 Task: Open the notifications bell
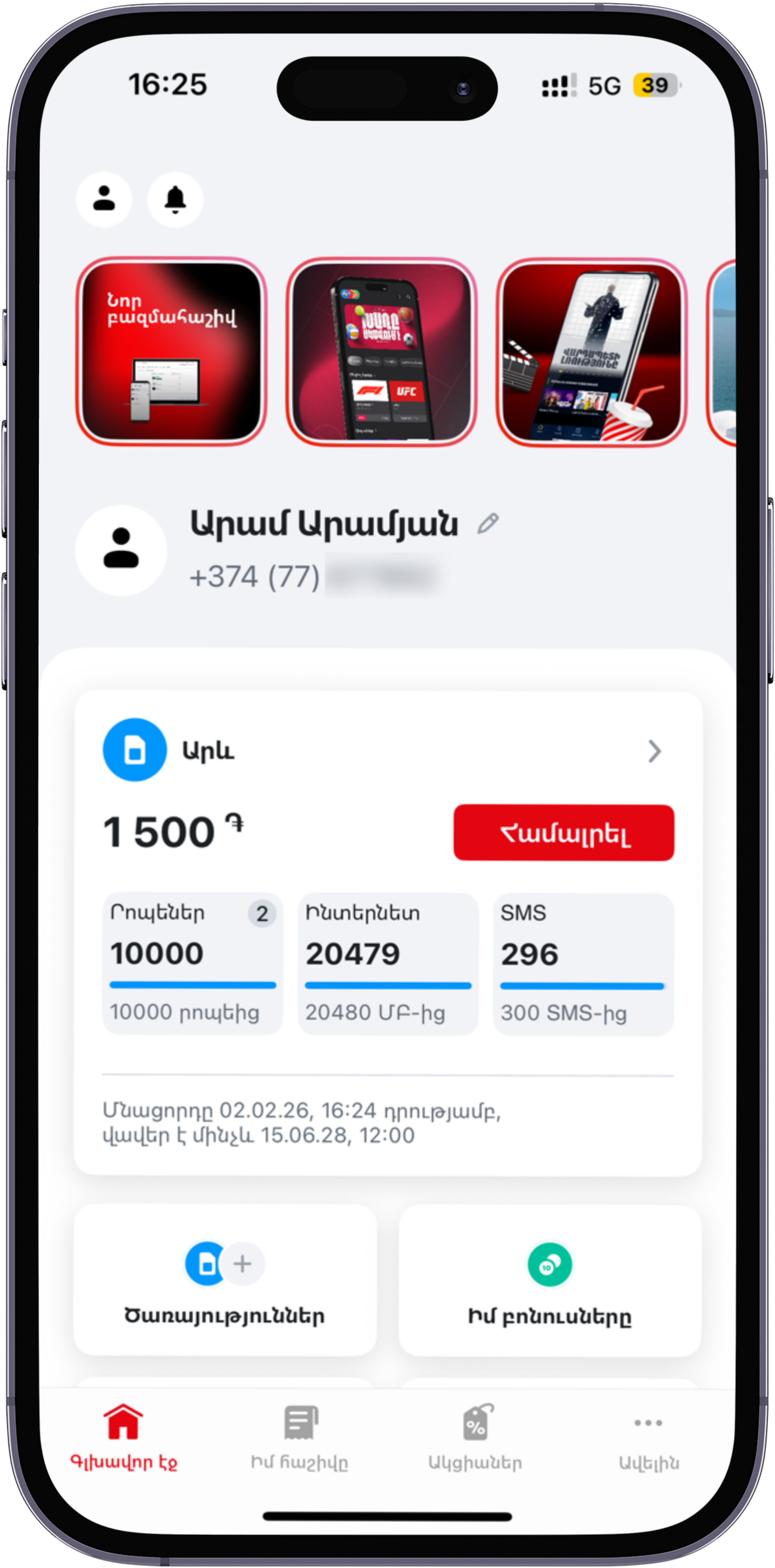coord(175,199)
